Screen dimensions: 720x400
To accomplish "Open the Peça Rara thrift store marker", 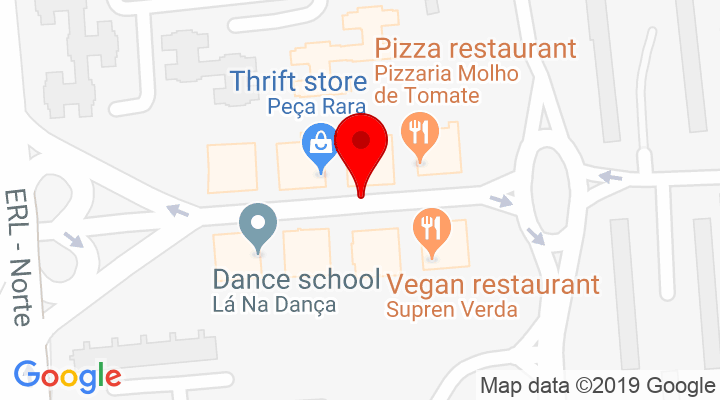I will click(x=320, y=145).
